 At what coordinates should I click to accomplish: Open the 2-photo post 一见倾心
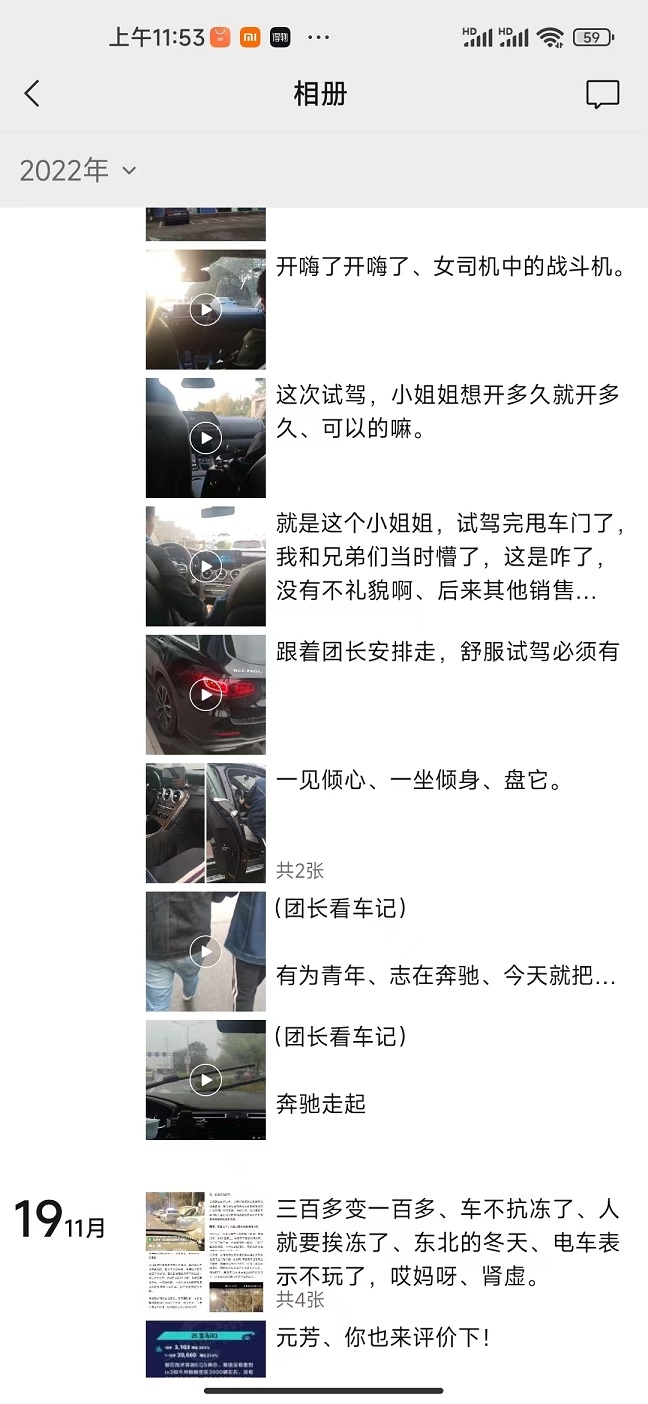206,822
